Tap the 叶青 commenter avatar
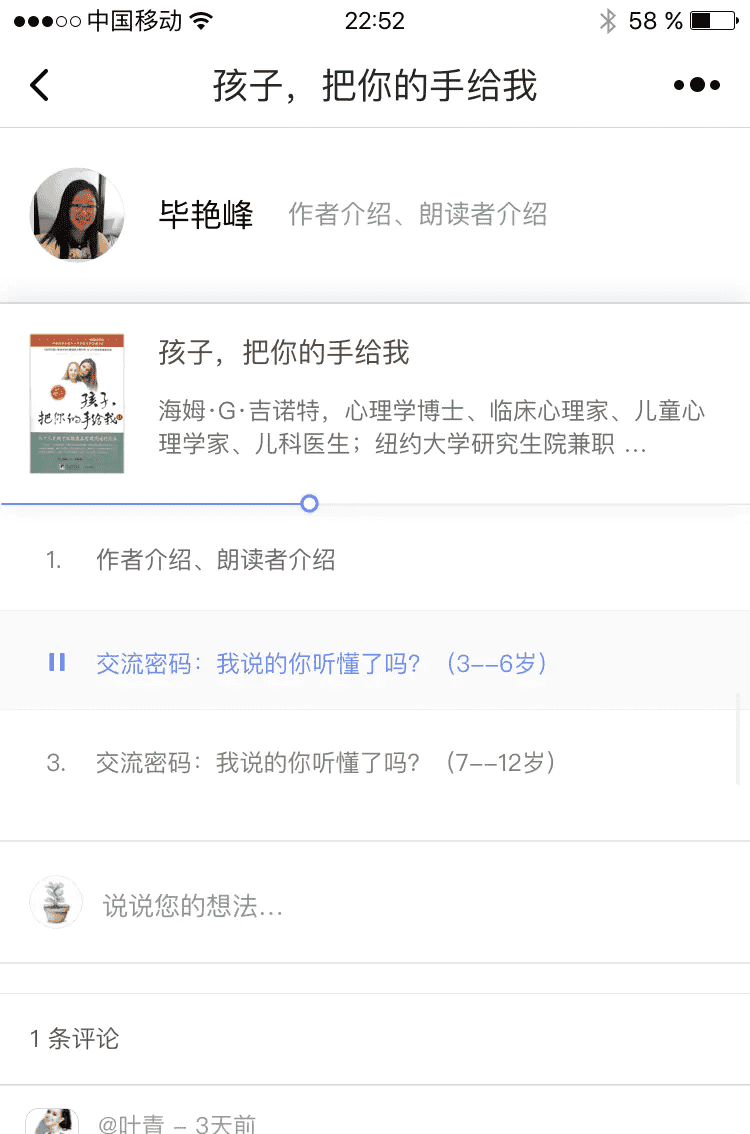 [x=51, y=1123]
